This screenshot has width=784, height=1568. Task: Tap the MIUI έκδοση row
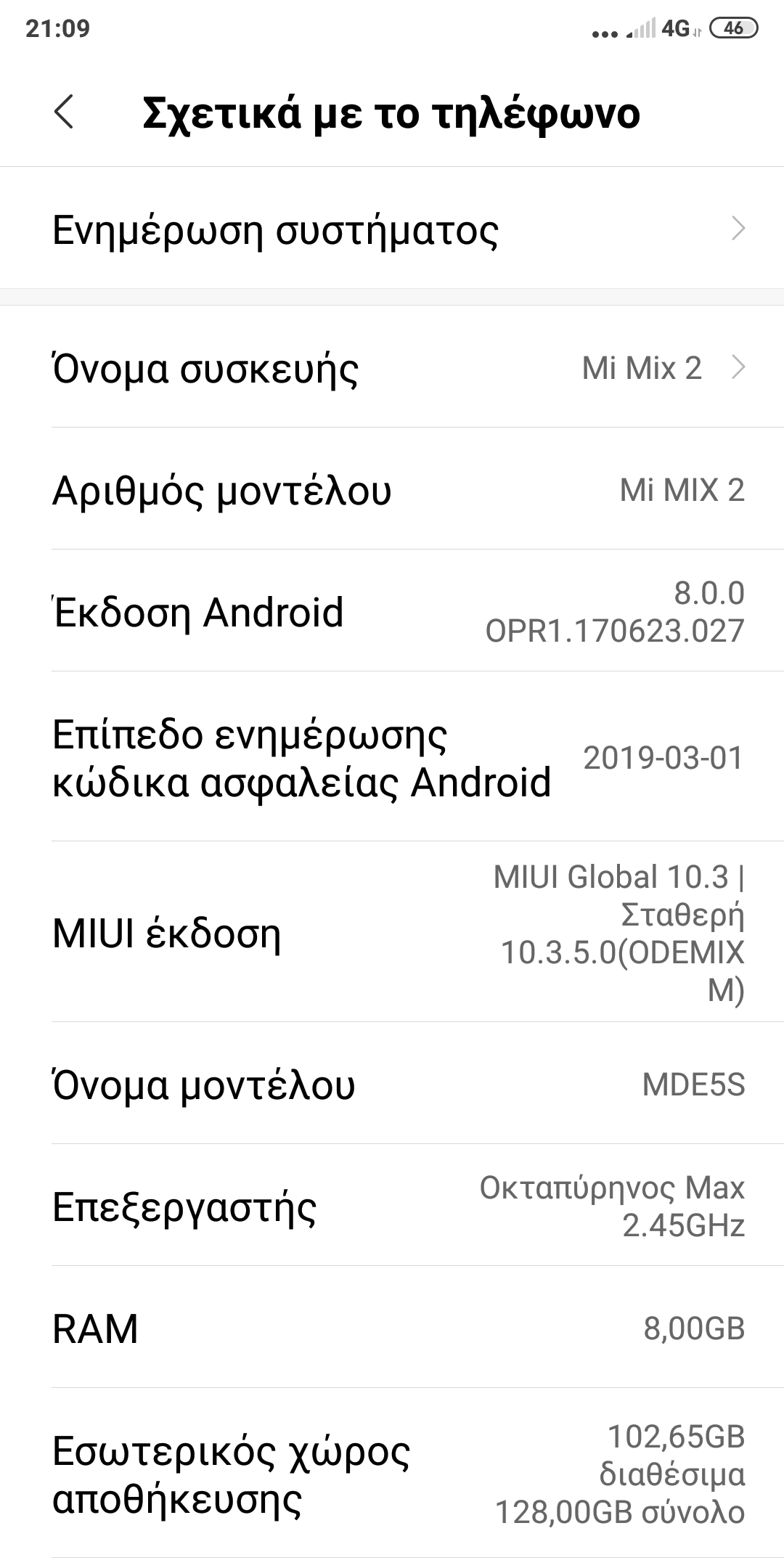[392, 933]
